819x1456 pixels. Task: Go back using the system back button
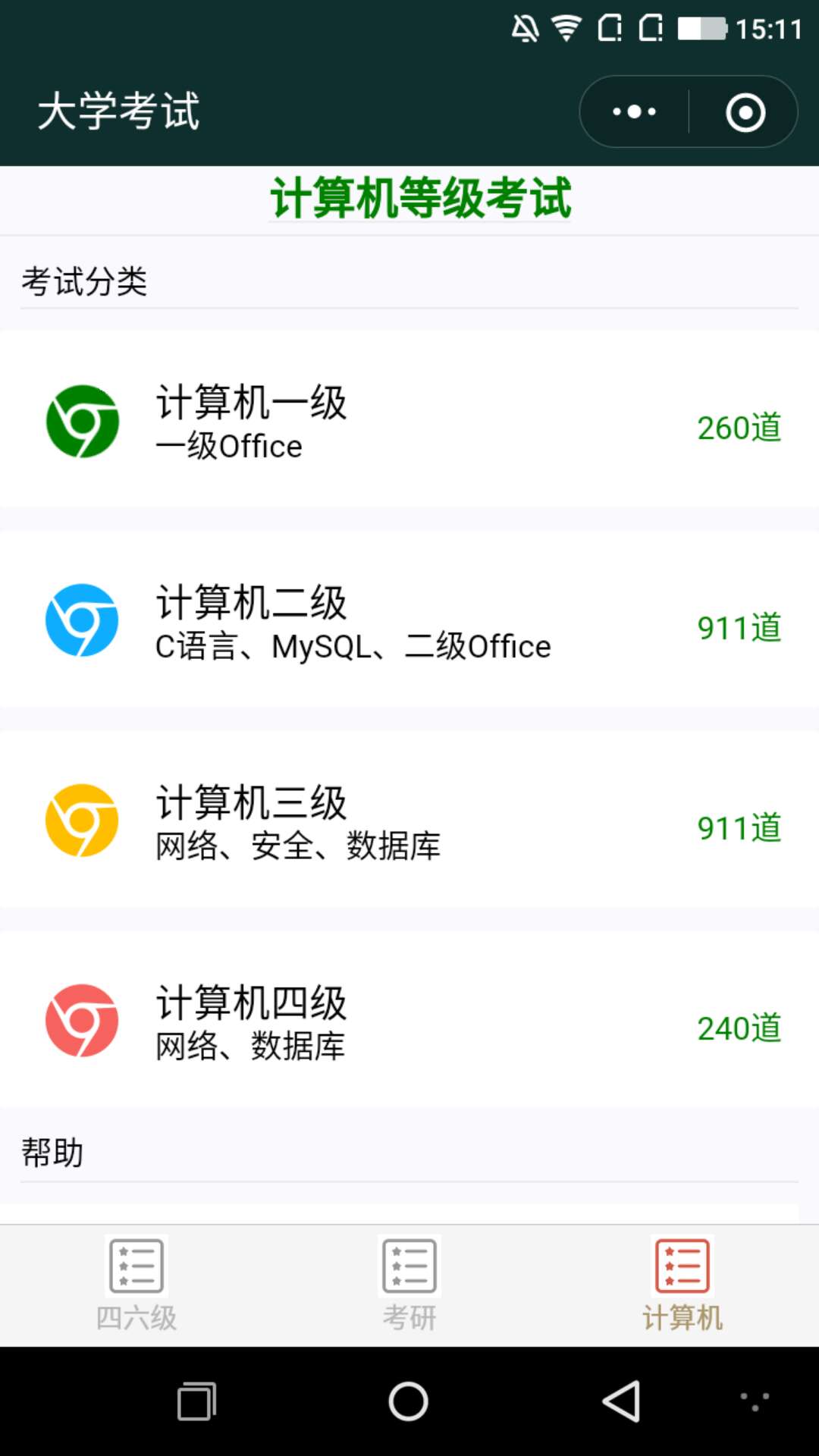[621, 1401]
